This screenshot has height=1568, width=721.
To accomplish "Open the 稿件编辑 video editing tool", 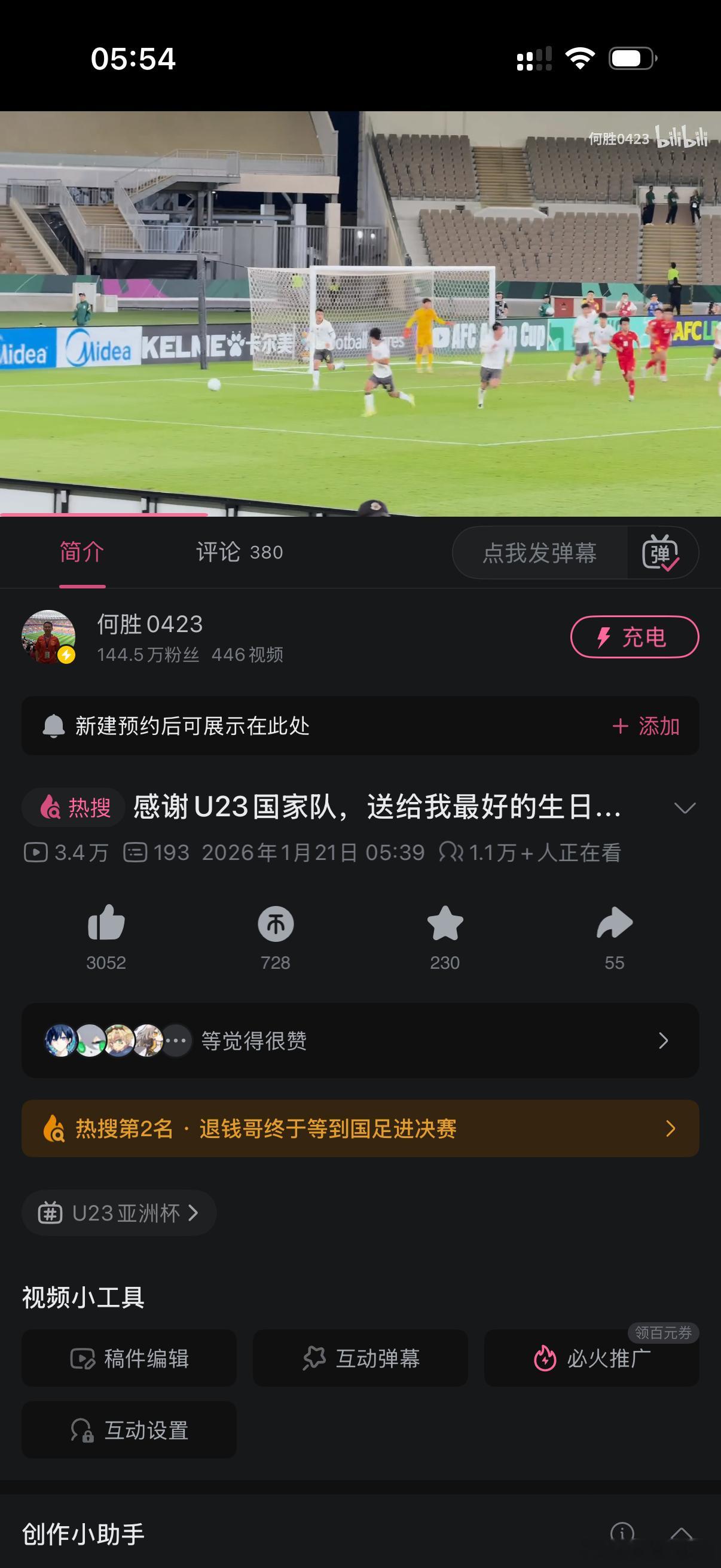I will coord(129,1358).
